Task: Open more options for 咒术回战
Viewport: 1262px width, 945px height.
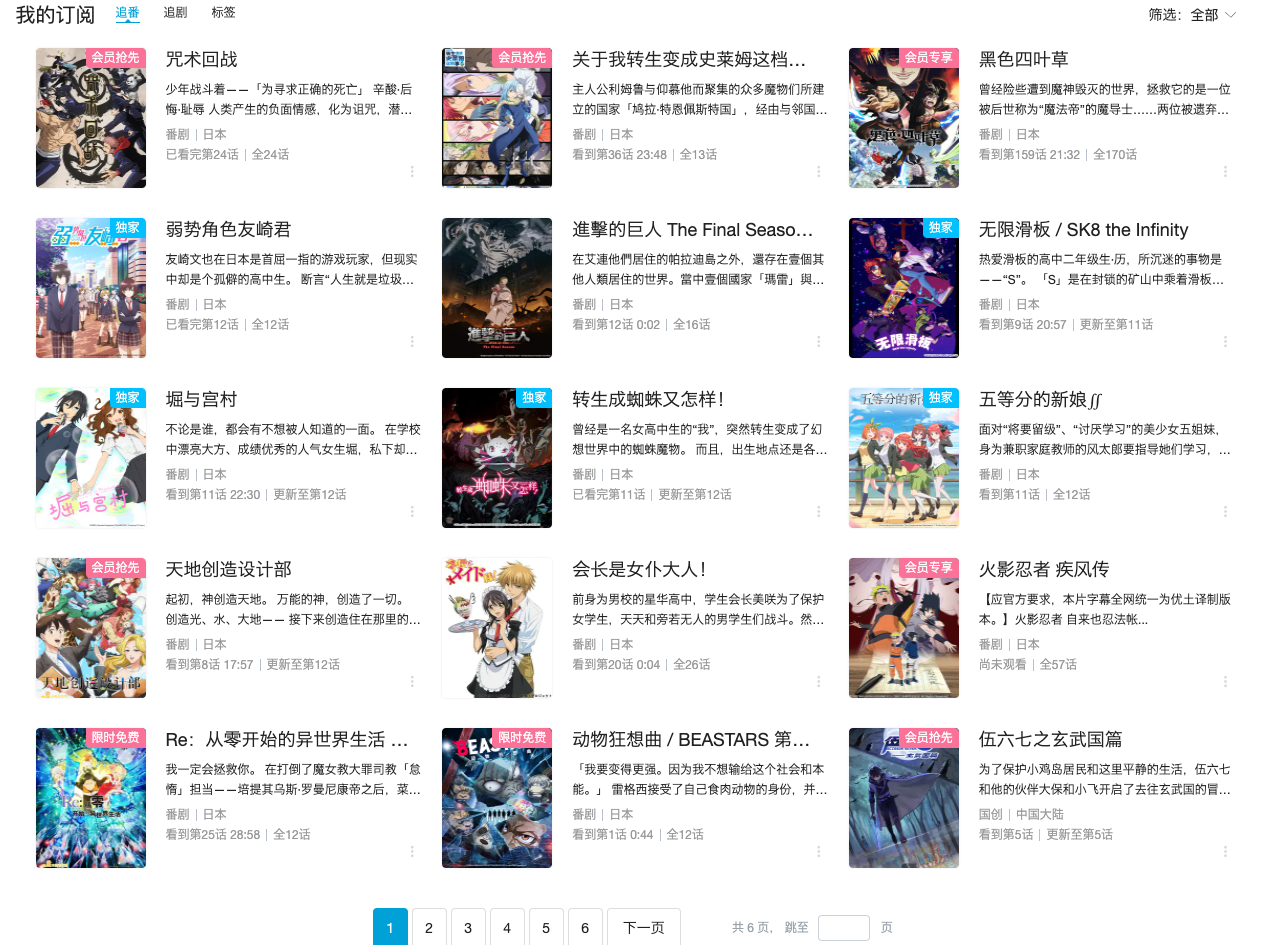Action: coord(412,172)
